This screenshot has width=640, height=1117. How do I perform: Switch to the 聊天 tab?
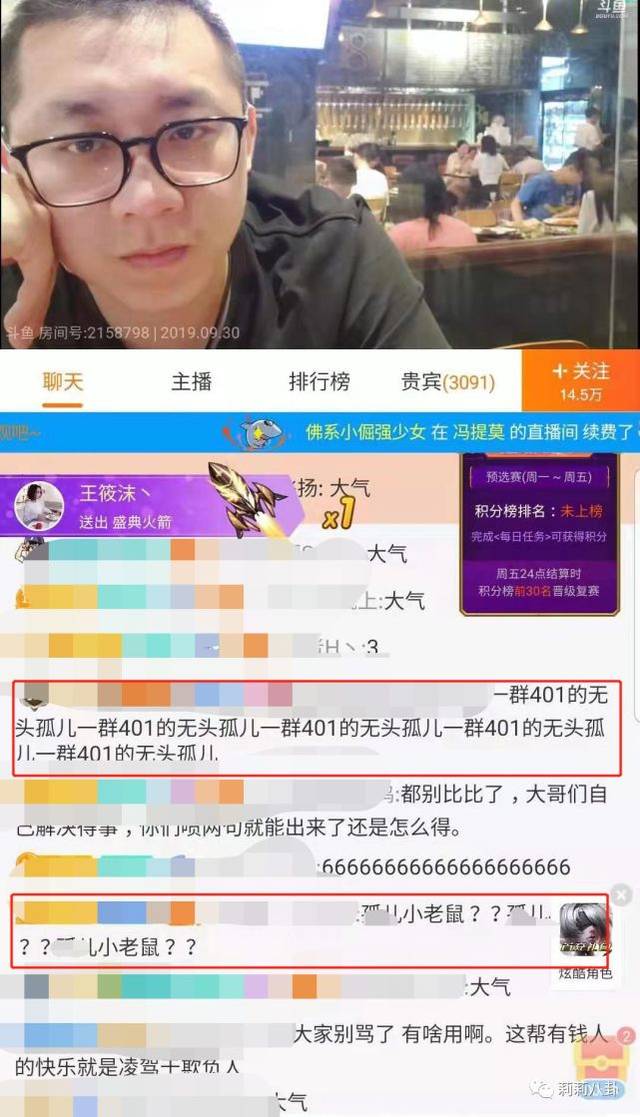tap(63, 382)
